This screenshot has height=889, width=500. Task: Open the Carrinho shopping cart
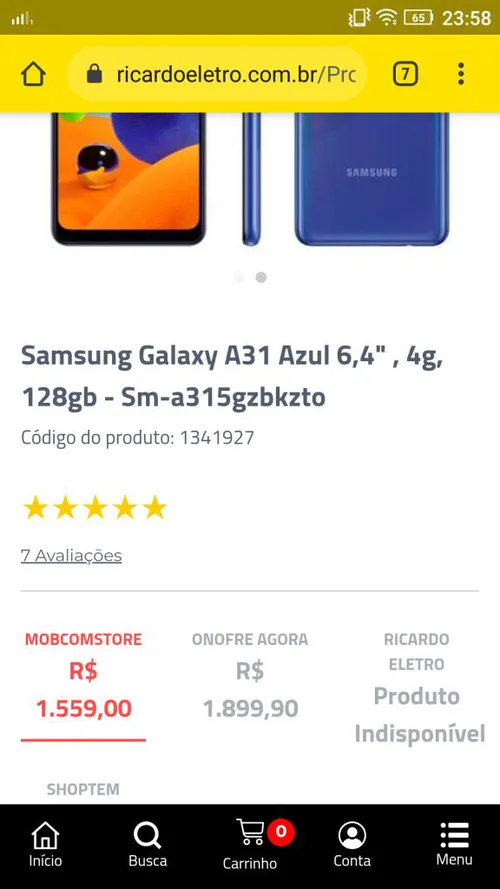[x=250, y=846]
